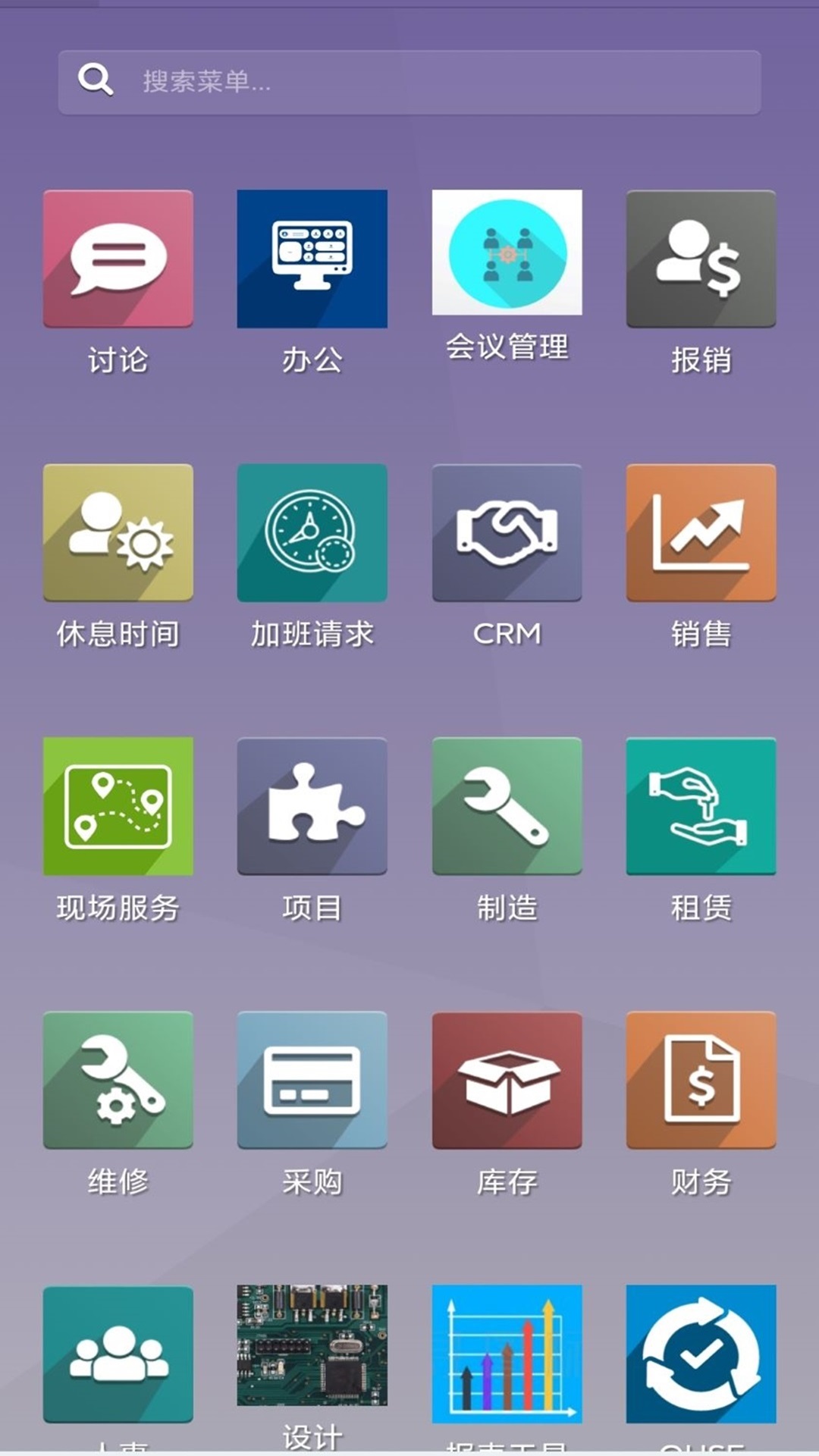Tap the 维修 app icon
The width and height of the screenshot is (819, 1456).
click(118, 1081)
